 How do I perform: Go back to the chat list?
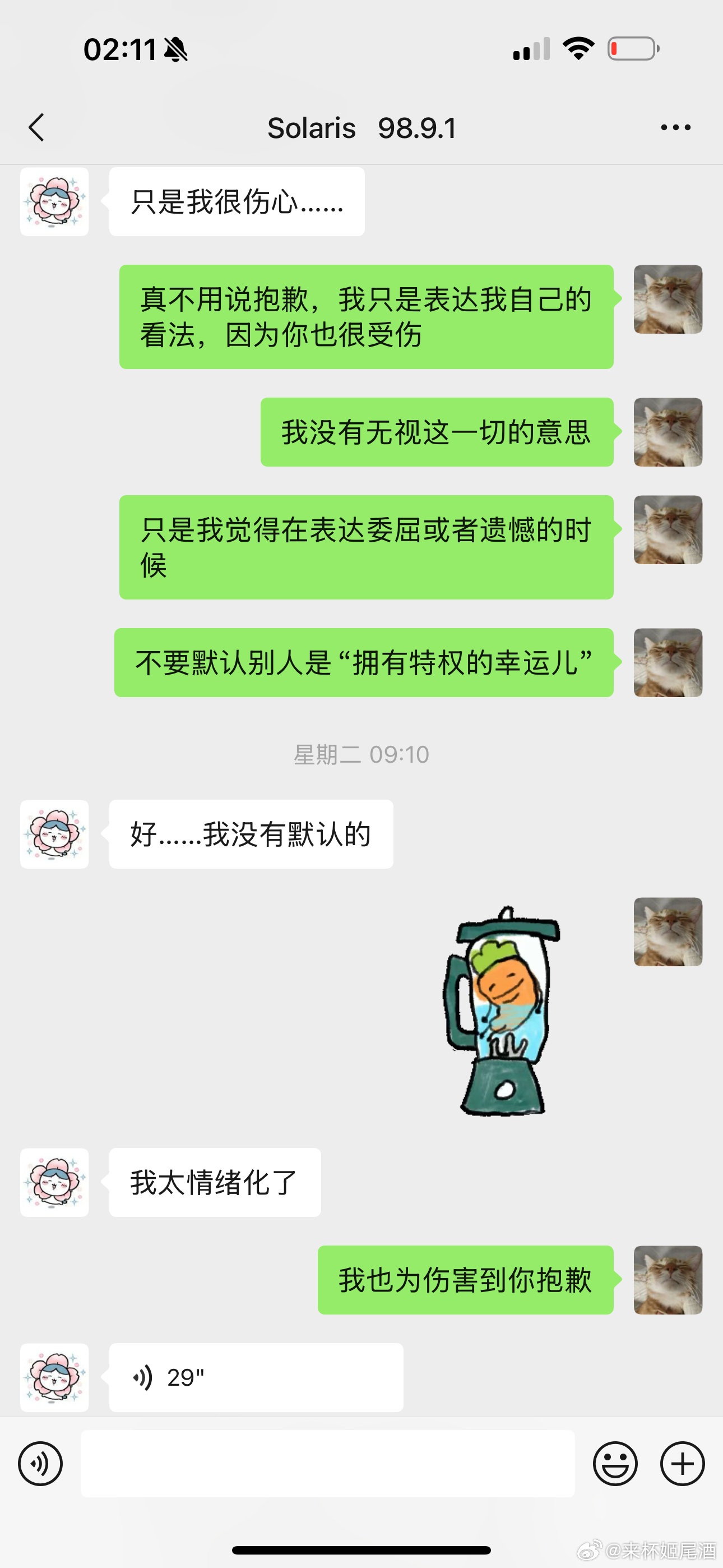coord(36,128)
